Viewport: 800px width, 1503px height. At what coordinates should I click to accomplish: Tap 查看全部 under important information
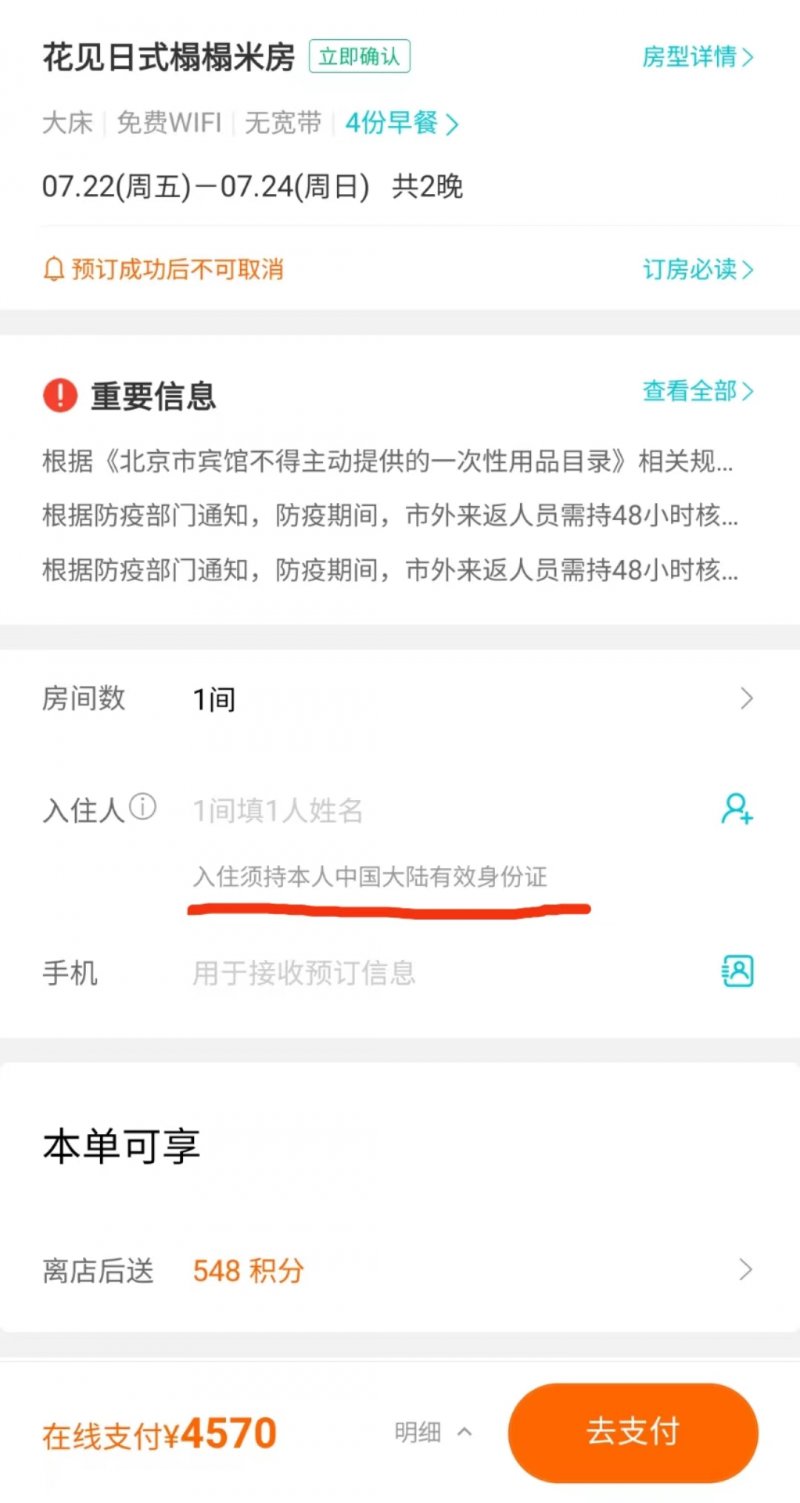pos(697,391)
